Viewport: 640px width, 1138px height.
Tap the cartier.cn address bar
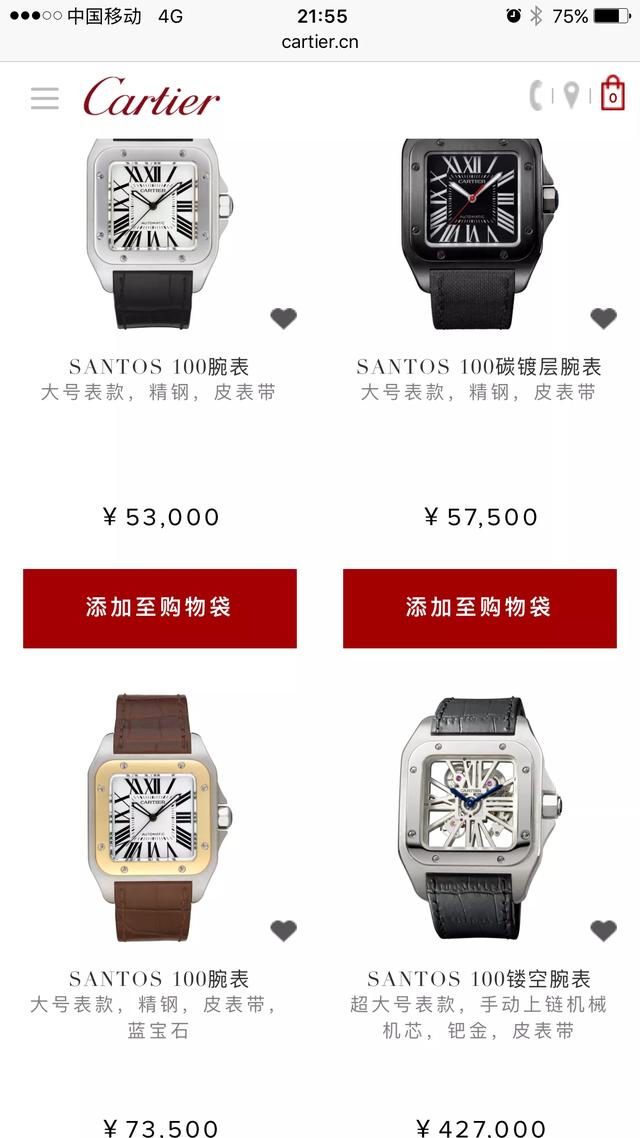tap(320, 42)
